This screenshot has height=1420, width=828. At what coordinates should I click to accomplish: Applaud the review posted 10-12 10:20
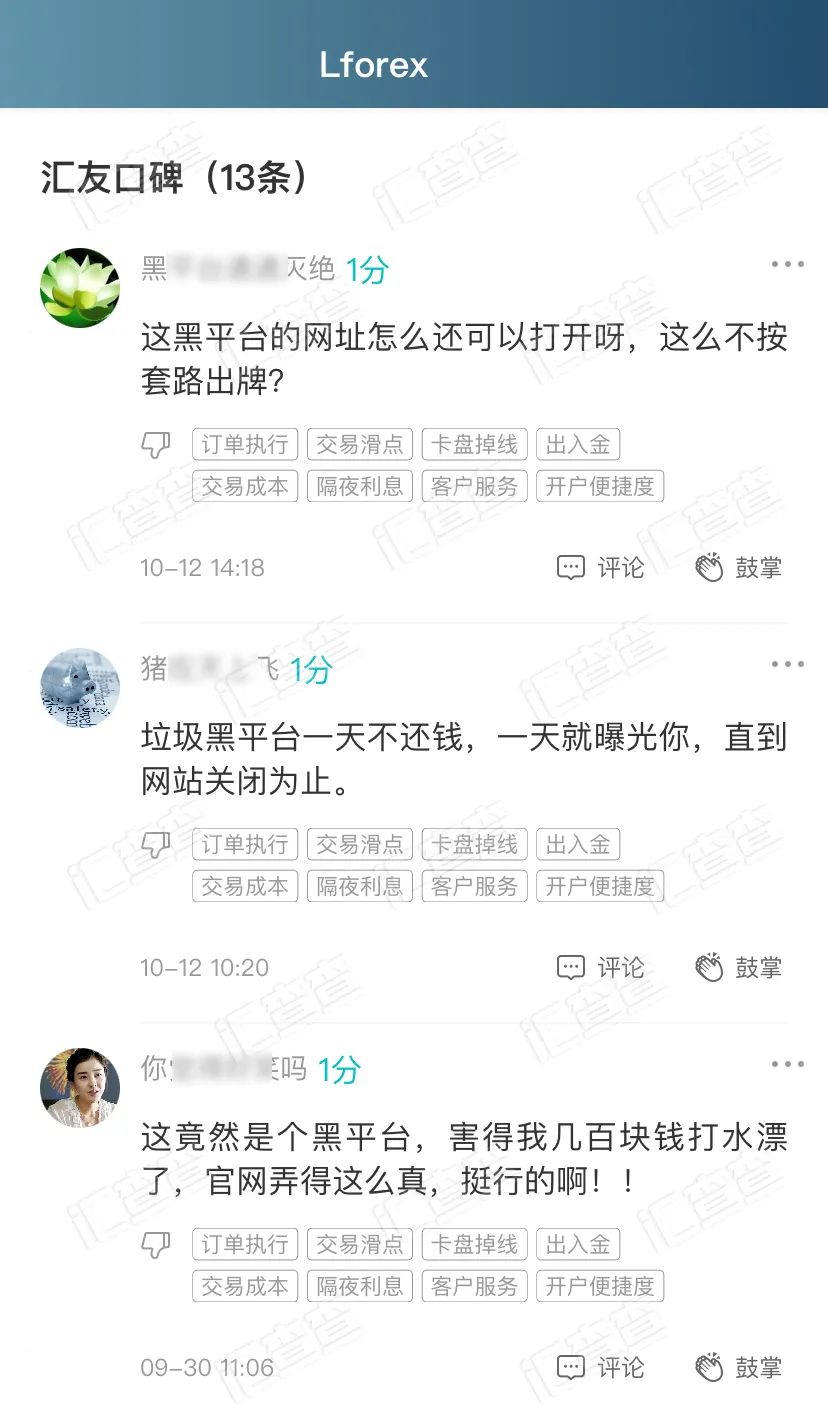click(738, 968)
